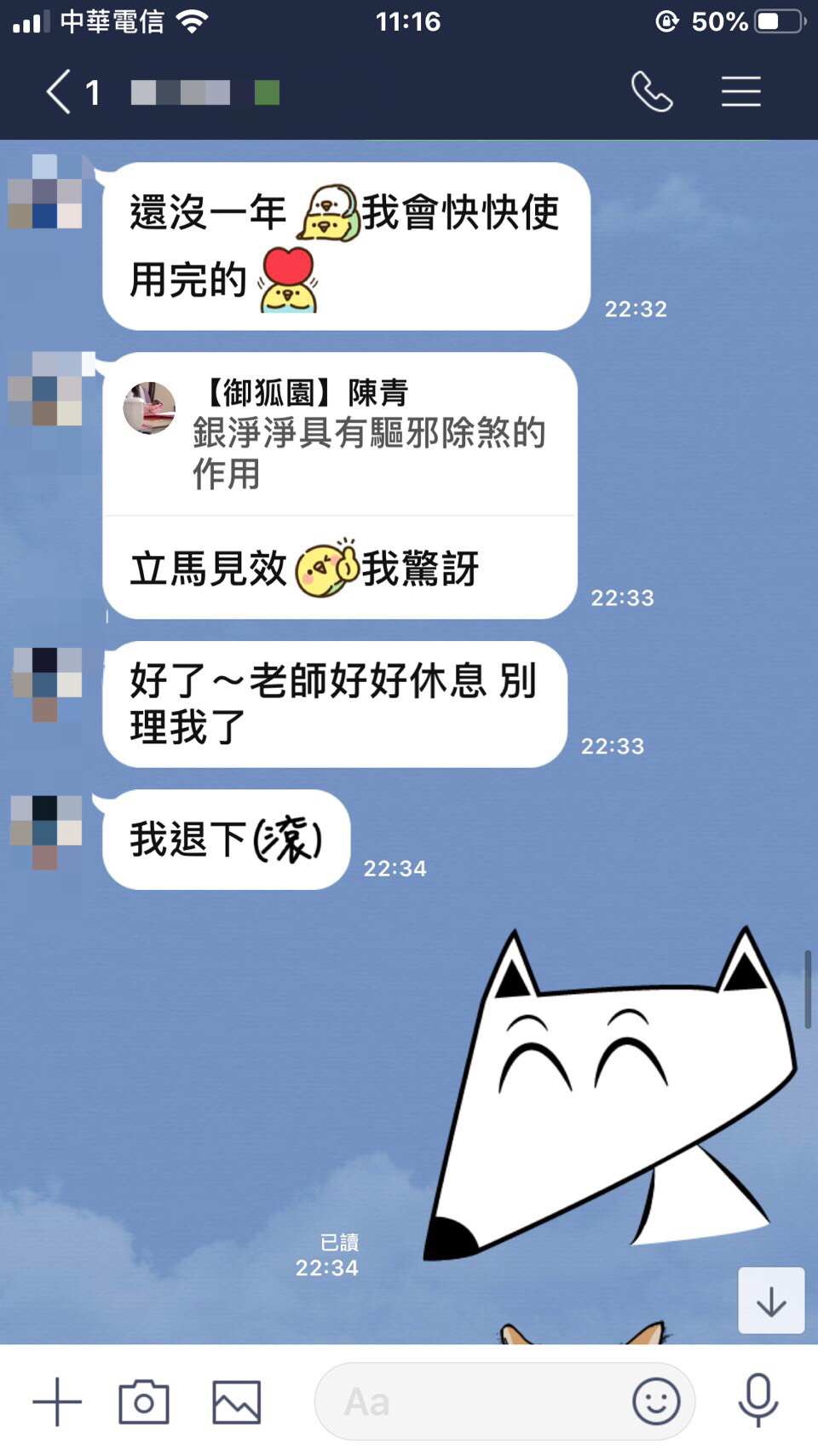818x1456 pixels.
Task: Jump to latest message with down arrow
Action: tap(771, 1301)
